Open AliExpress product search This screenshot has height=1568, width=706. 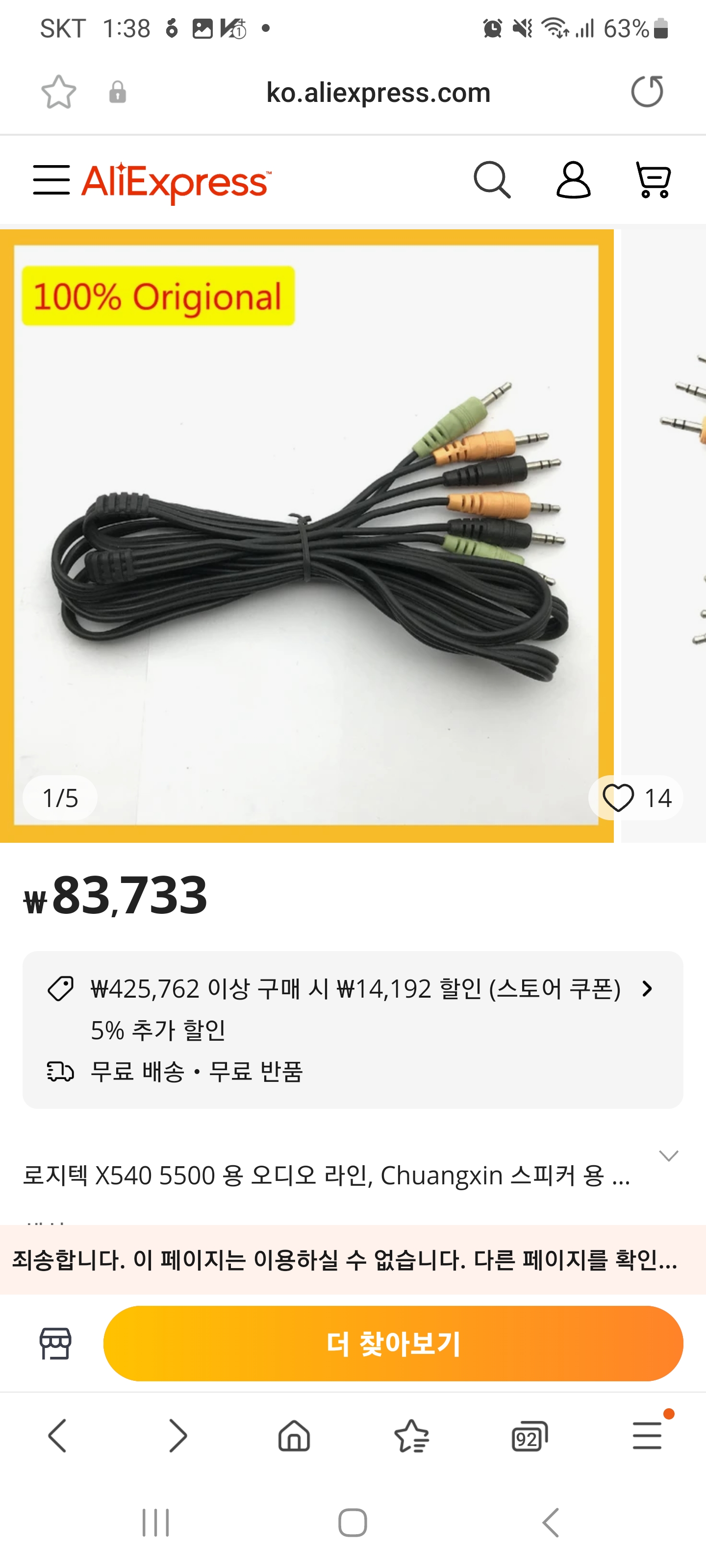492,180
